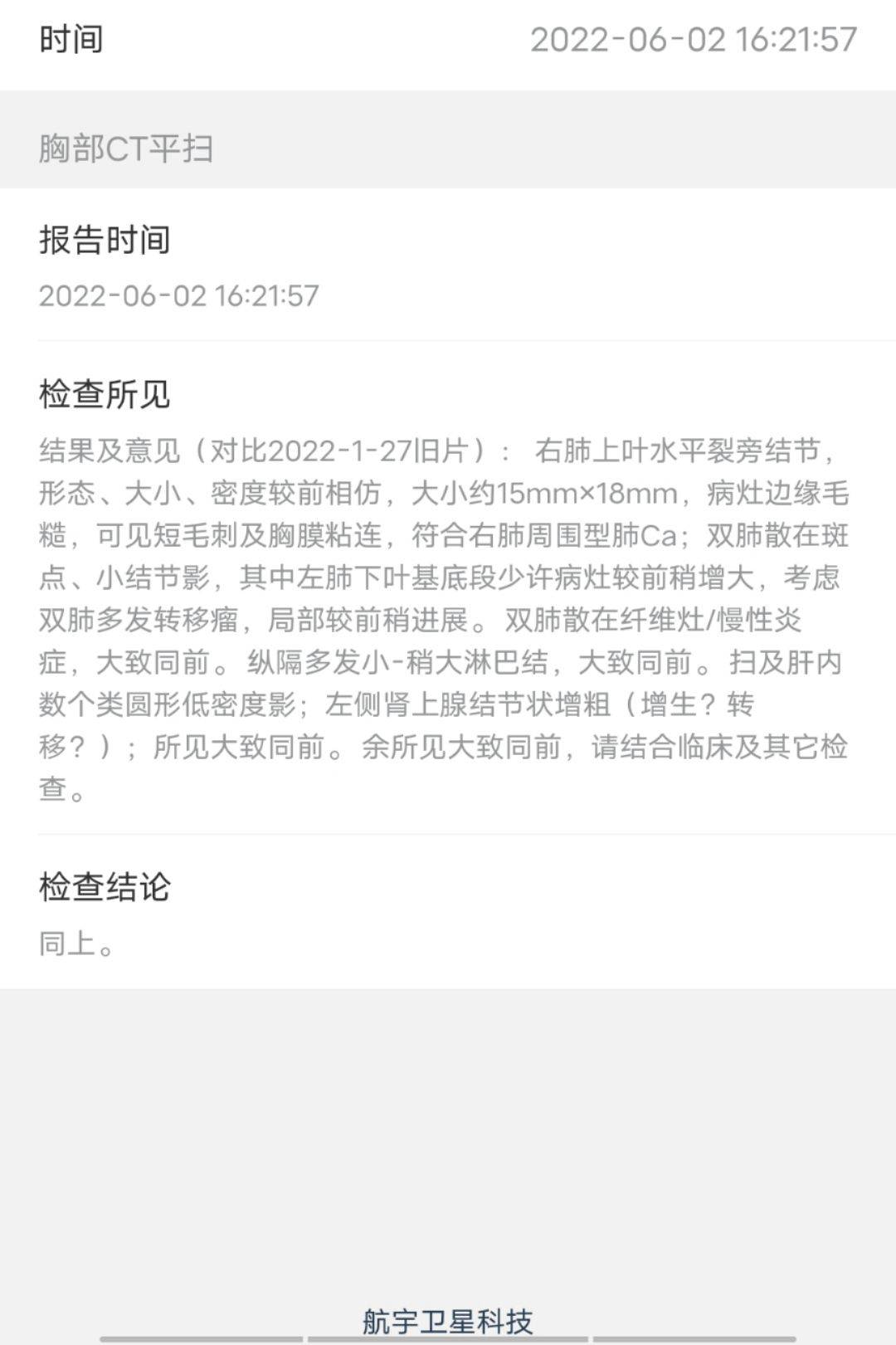
Task: Collapse the 检查结论 conclusion section
Action: click(x=102, y=886)
